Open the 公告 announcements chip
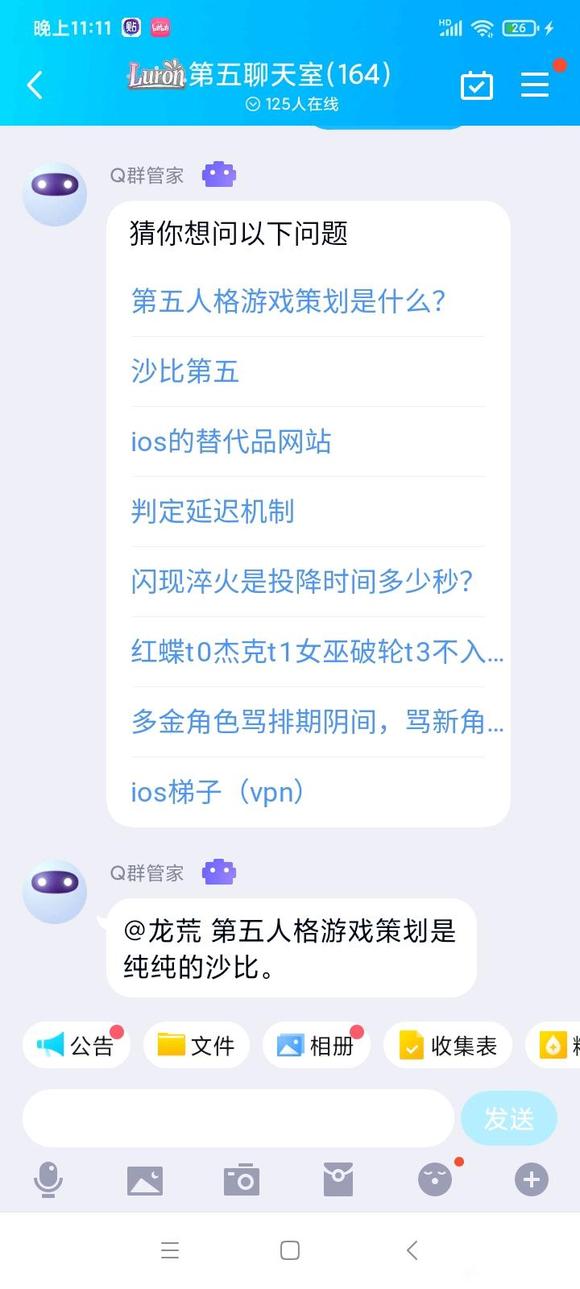 tap(77, 1045)
